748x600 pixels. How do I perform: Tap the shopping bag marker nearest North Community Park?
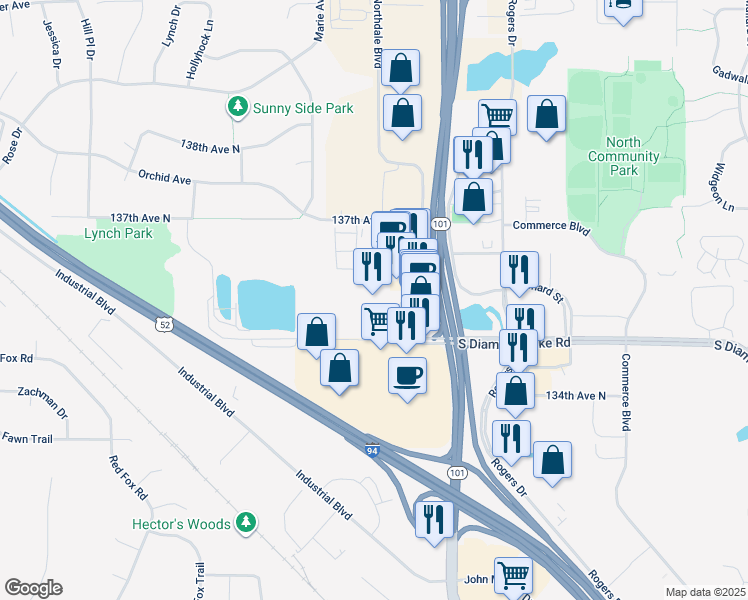point(547,114)
